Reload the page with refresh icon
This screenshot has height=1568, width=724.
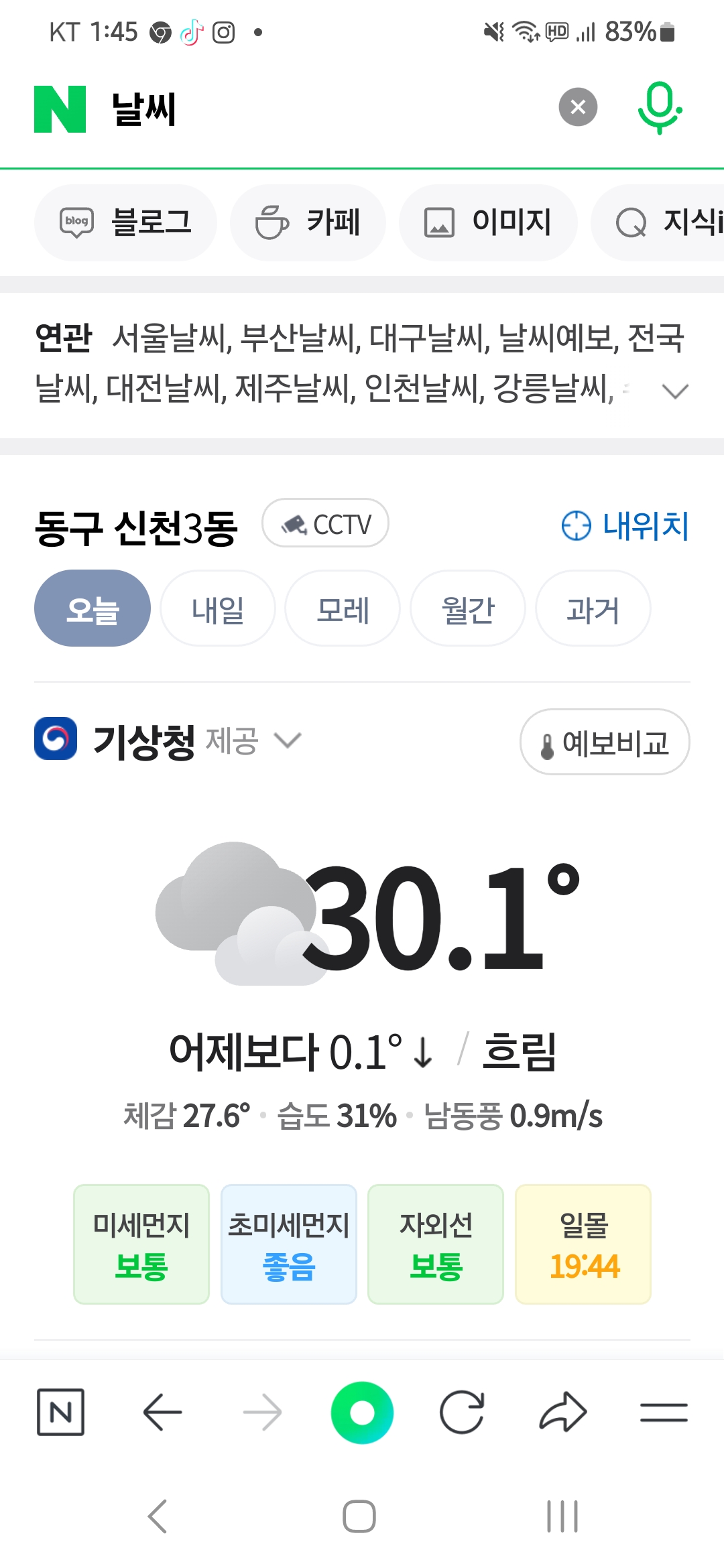pyautogui.click(x=462, y=1413)
